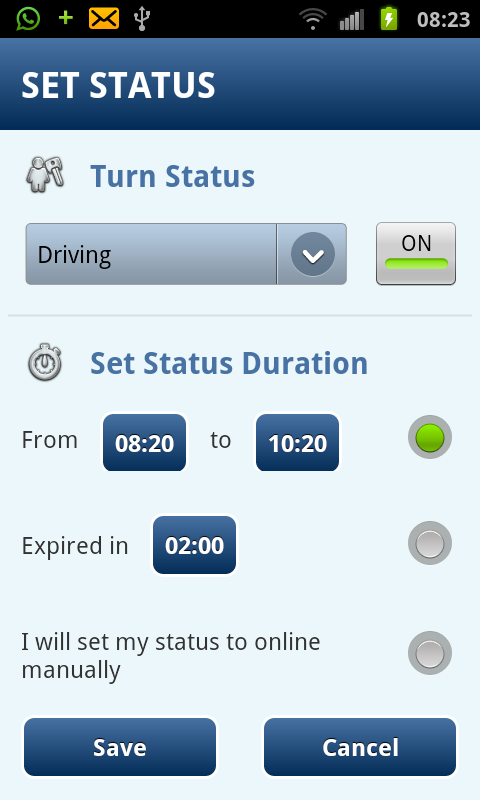This screenshot has width=480, height=800.
Task: Toggle the ON status switch
Action: click(x=416, y=254)
